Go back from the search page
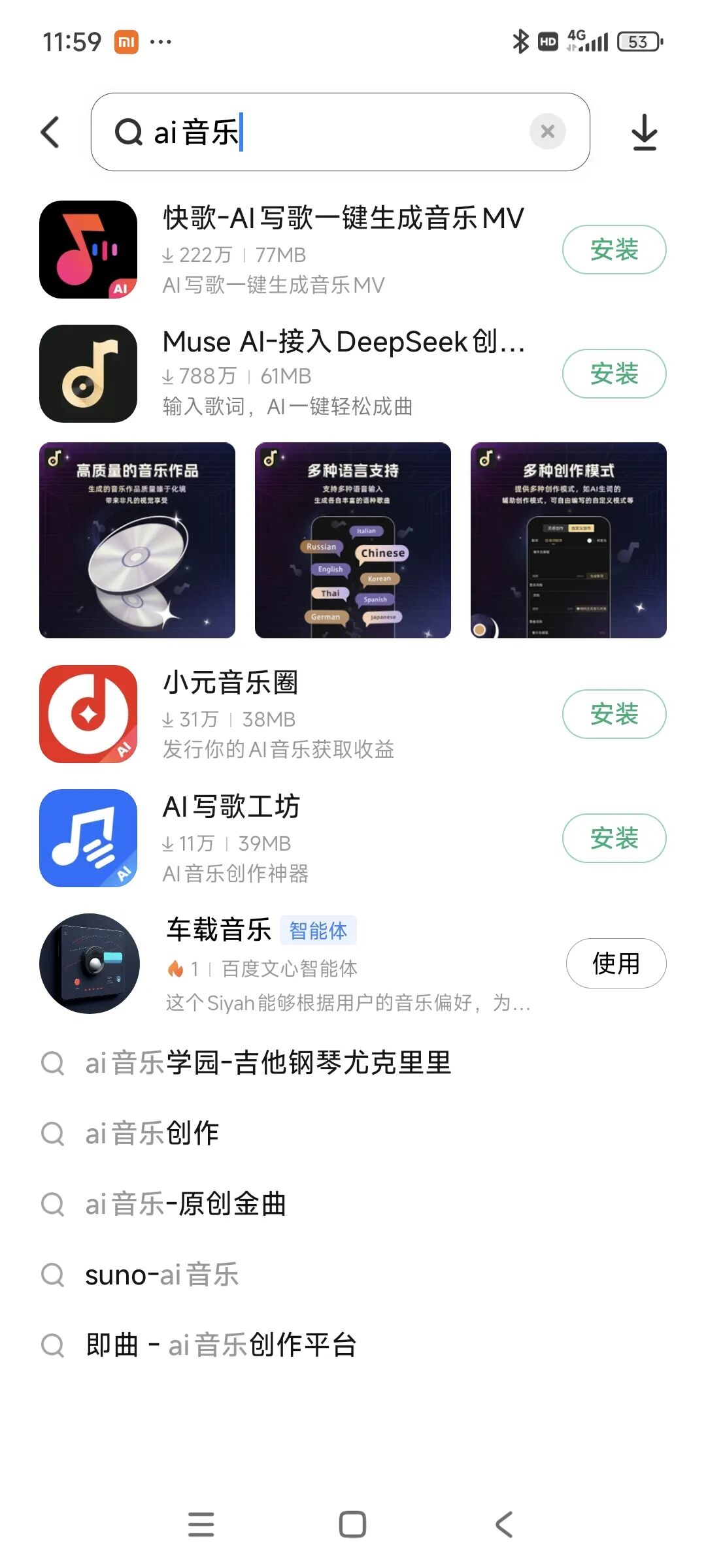Image resolution: width=706 pixels, height=1568 pixels. [50, 133]
